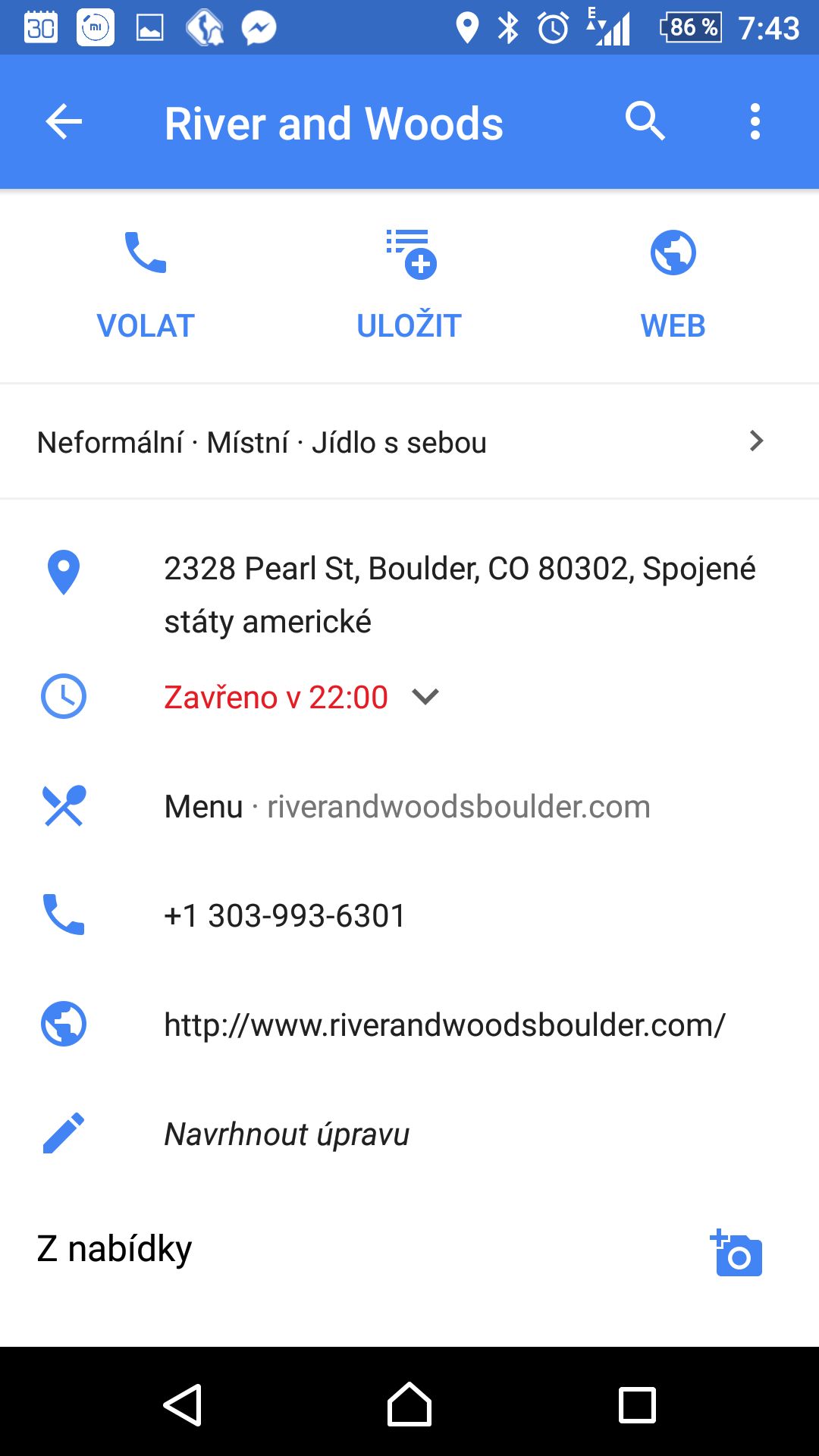Open the Neformální · Místní details row

tap(409, 442)
